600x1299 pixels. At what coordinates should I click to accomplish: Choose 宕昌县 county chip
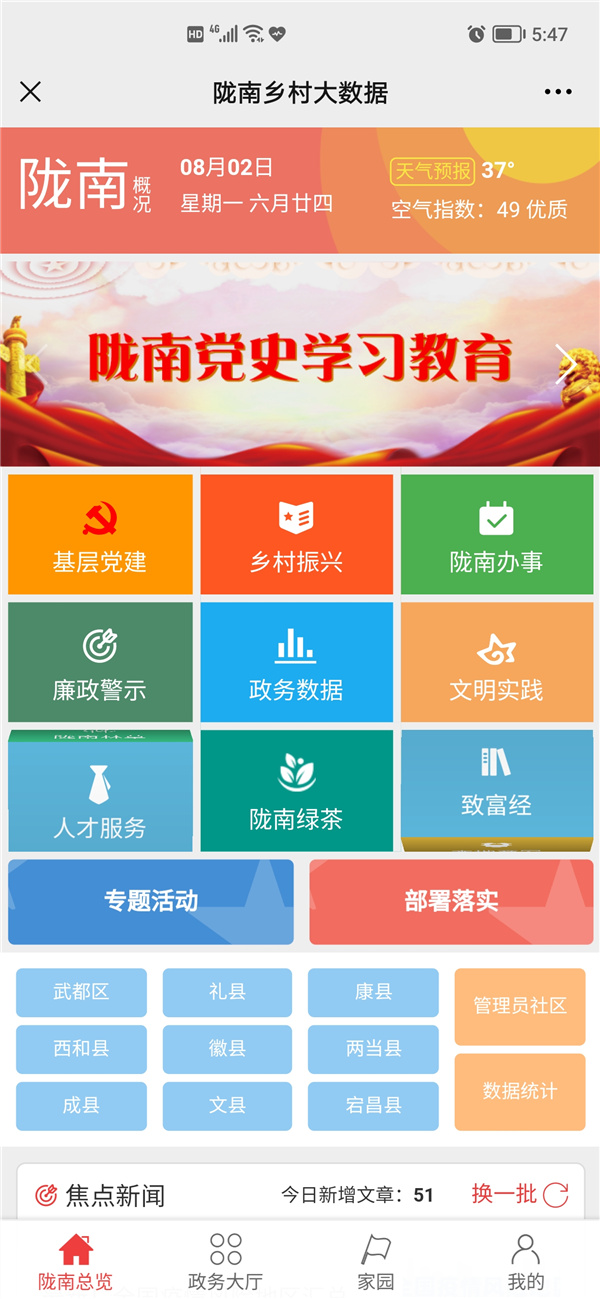(x=373, y=1106)
